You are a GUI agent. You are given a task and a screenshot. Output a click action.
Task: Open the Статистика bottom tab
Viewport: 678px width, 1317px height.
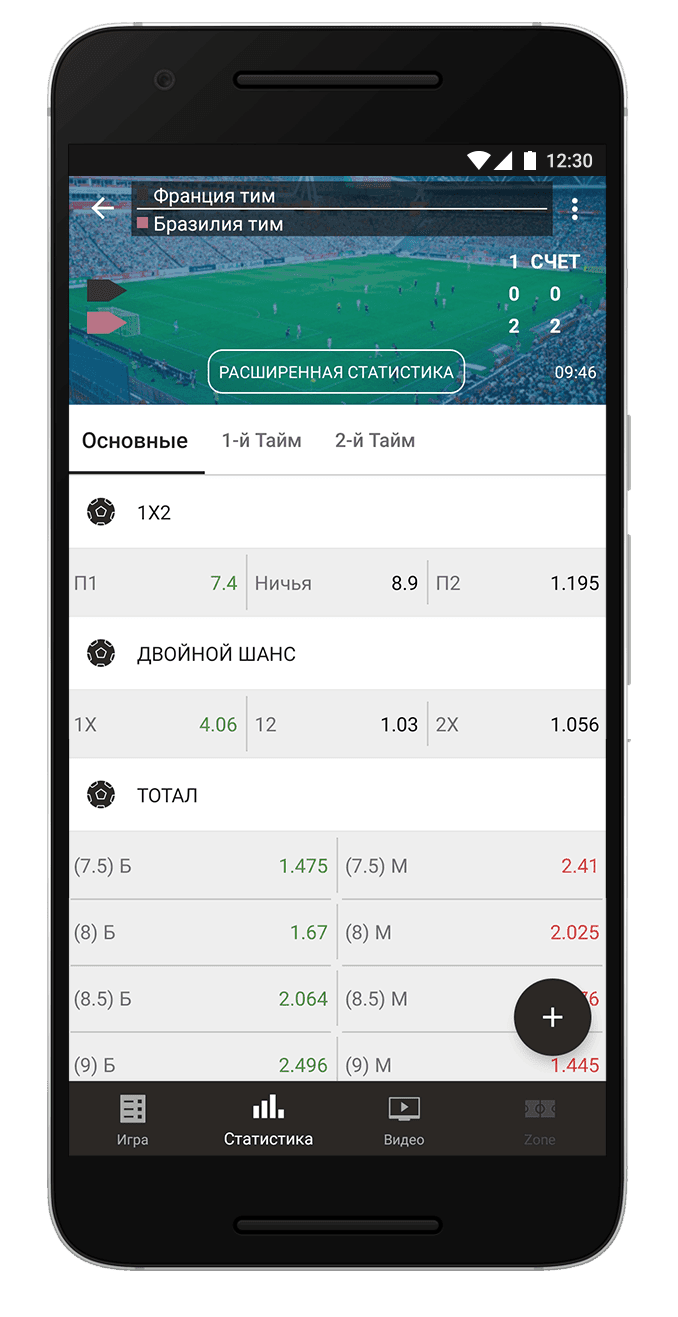[268, 1119]
